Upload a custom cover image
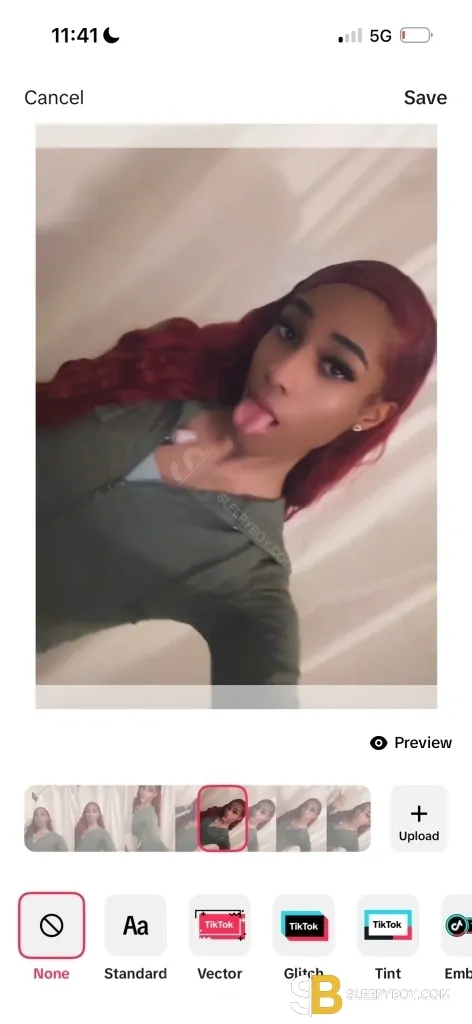472x1024 pixels. coord(418,818)
